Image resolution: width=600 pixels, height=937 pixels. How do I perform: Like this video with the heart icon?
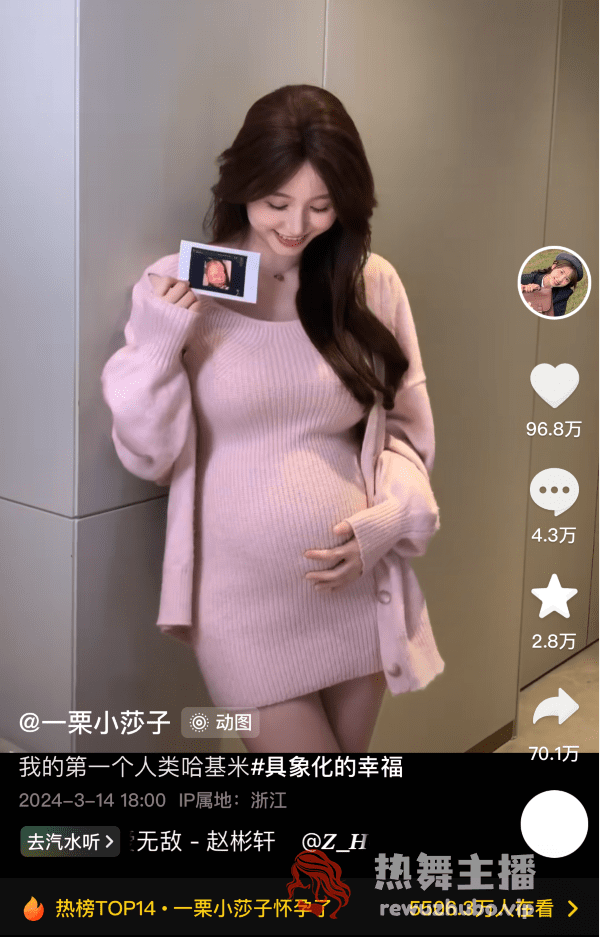pyautogui.click(x=554, y=386)
